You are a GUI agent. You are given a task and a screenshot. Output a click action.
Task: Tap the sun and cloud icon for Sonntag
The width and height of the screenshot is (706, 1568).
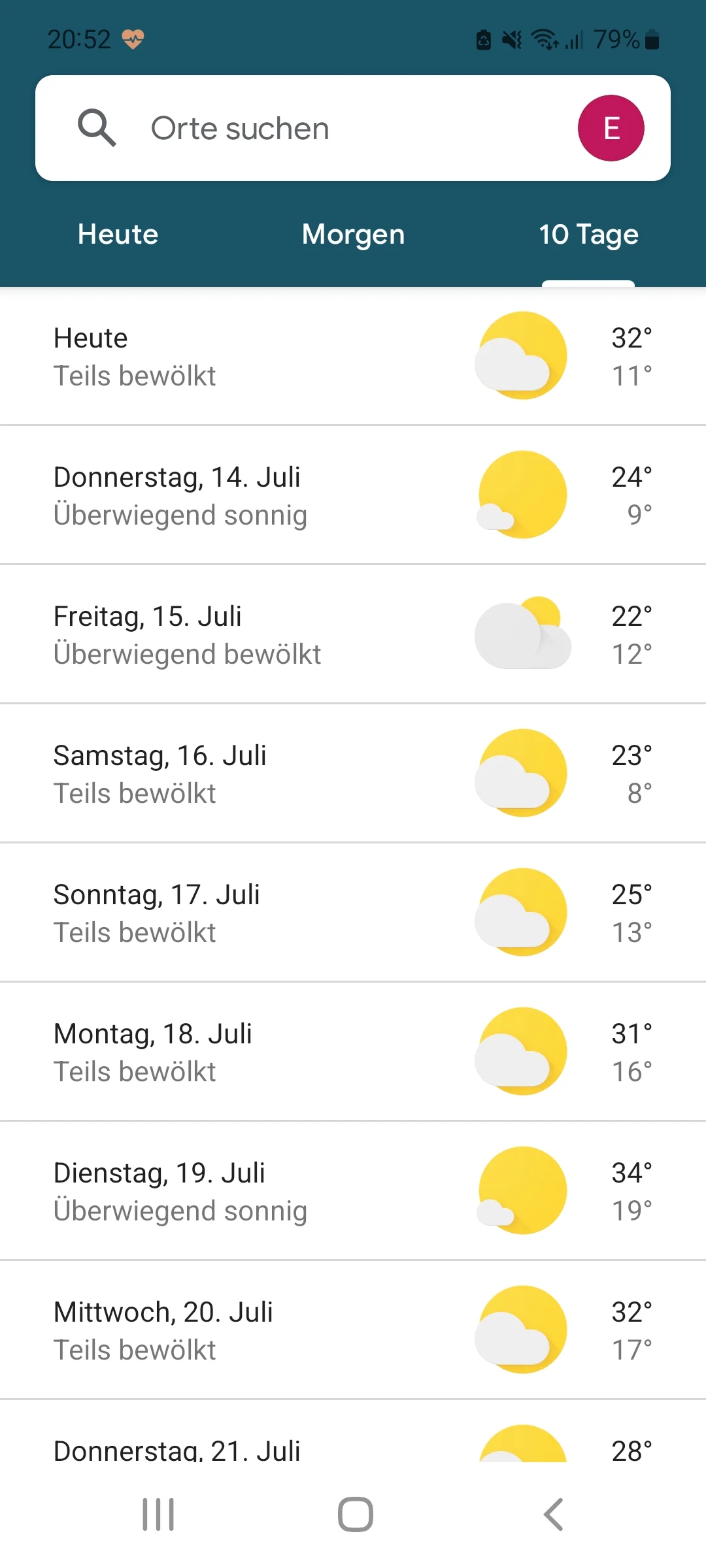[x=521, y=912]
